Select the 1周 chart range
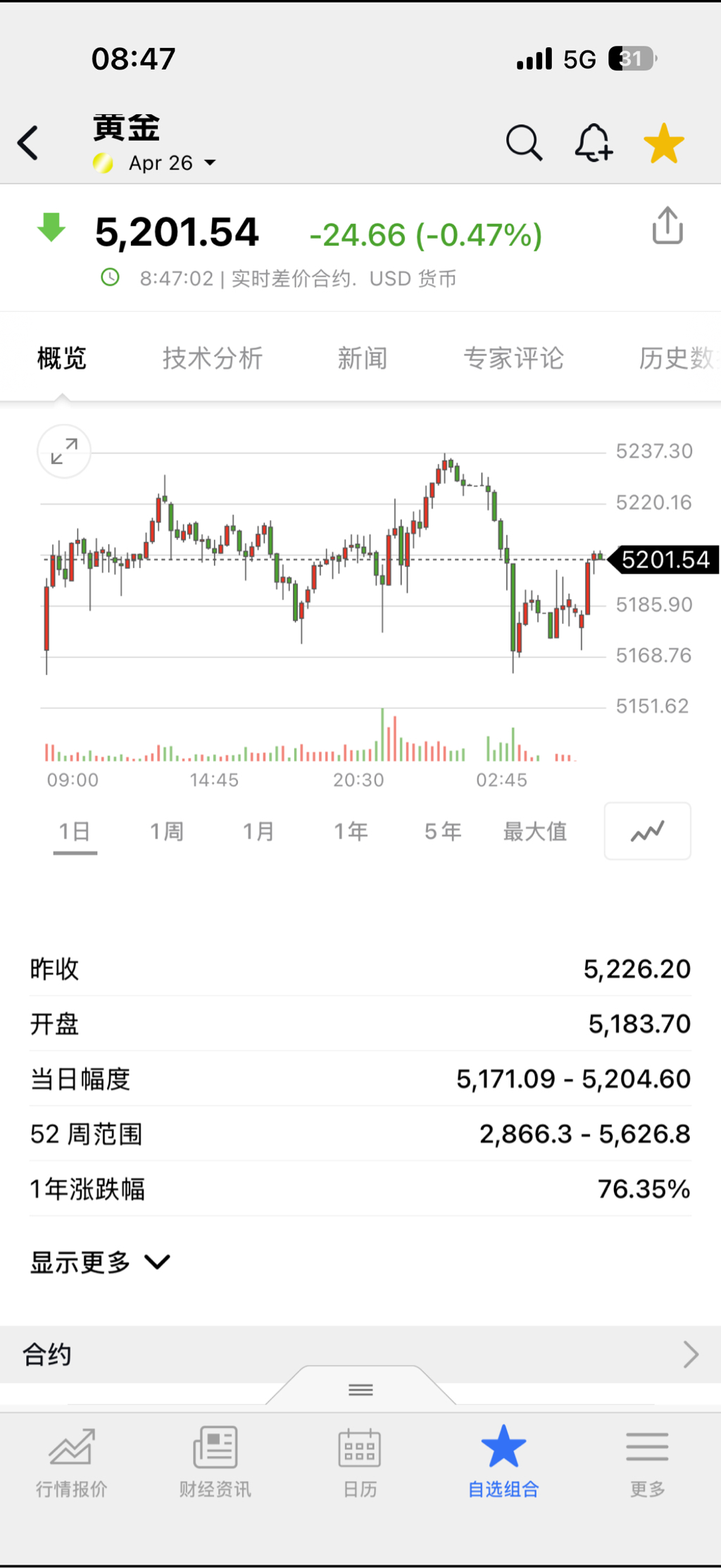 (x=167, y=832)
